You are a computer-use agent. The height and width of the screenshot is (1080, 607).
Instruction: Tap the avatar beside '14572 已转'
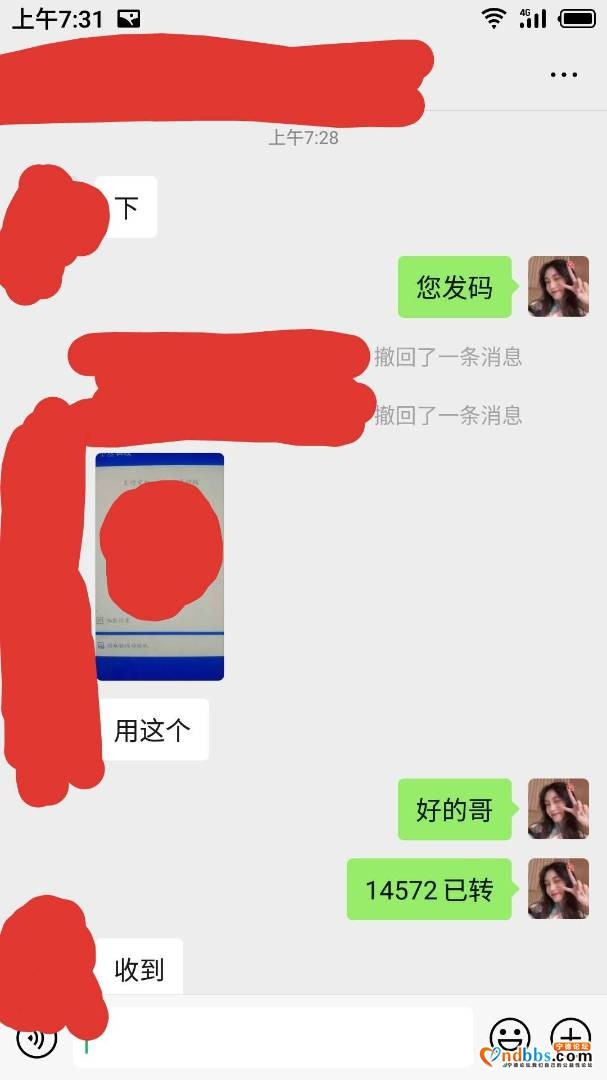point(558,889)
